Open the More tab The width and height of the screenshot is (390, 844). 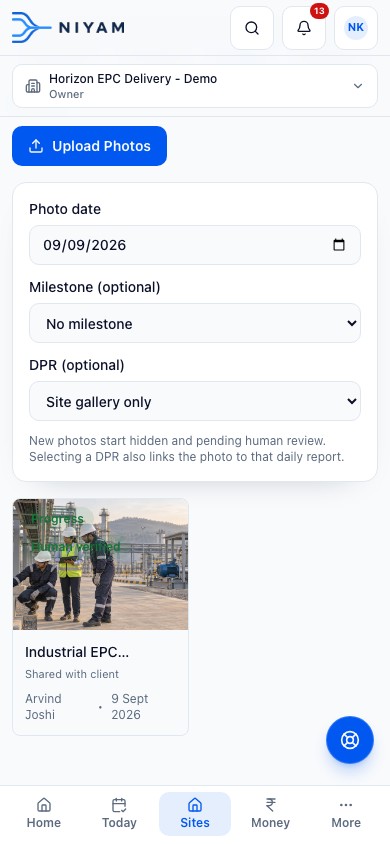[346, 813]
